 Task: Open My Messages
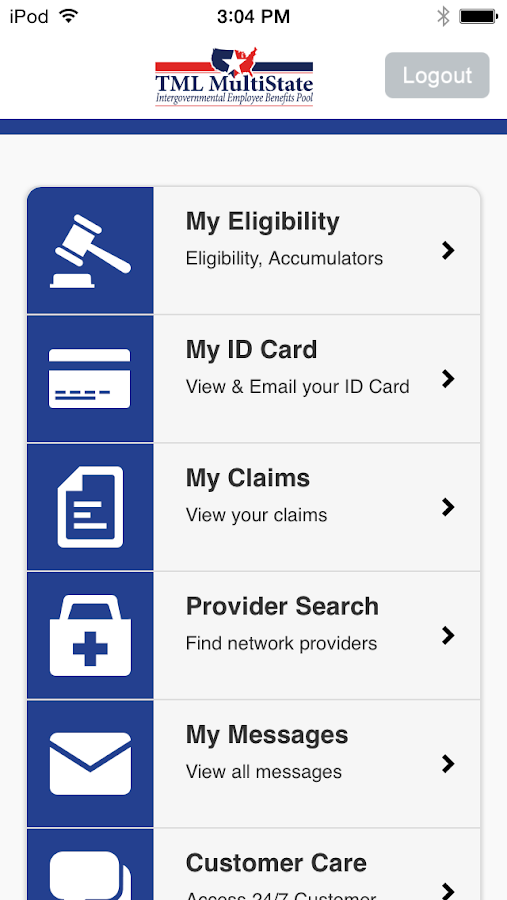(x=253, y=764)
